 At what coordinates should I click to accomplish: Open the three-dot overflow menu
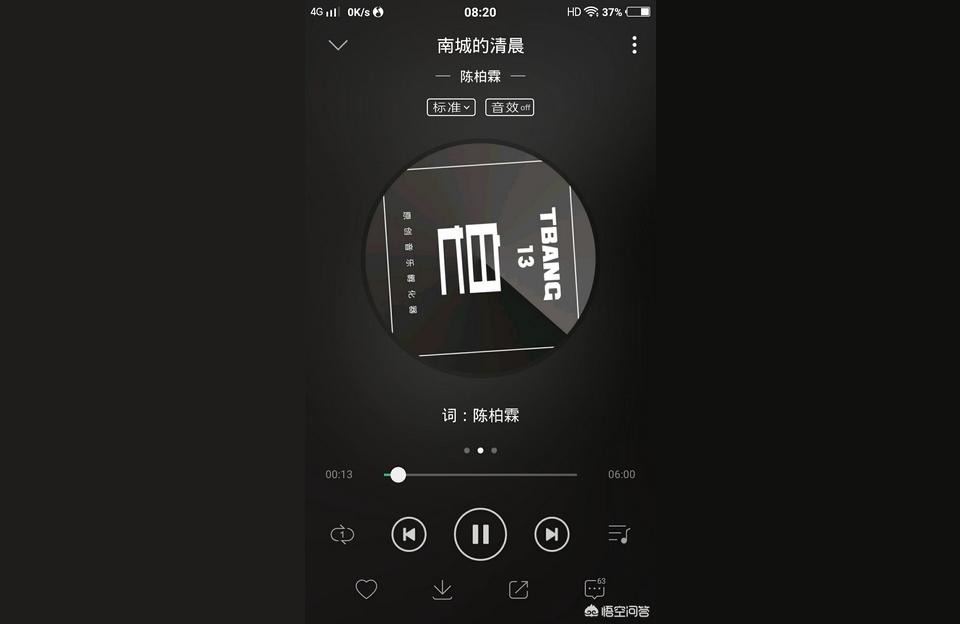point(634,45)
